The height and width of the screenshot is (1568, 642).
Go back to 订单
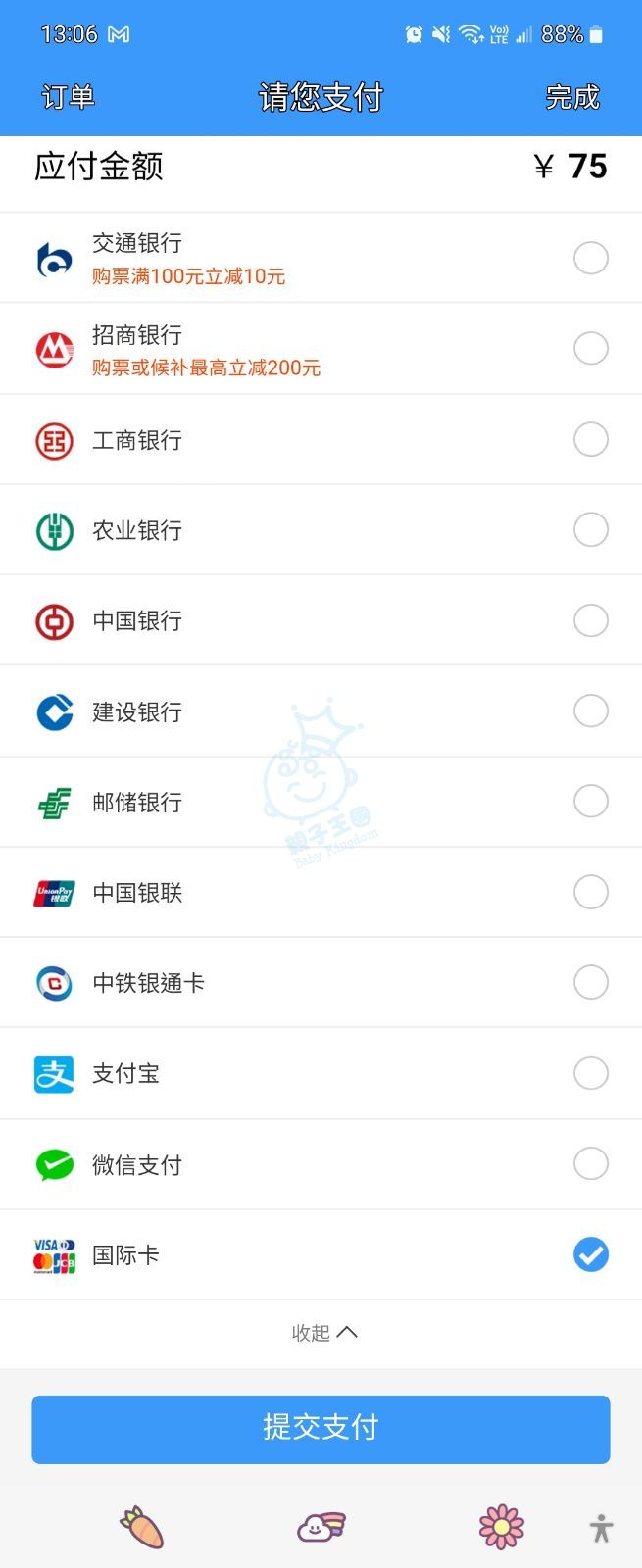(x=68, y=97)
